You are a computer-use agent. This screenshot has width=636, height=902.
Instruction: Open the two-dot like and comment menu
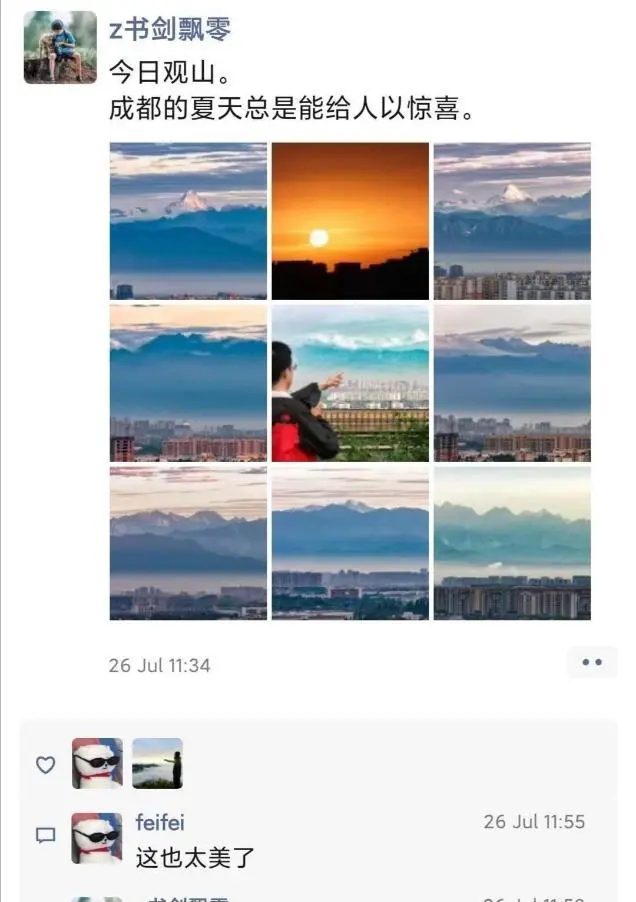[x=592, y=662]
